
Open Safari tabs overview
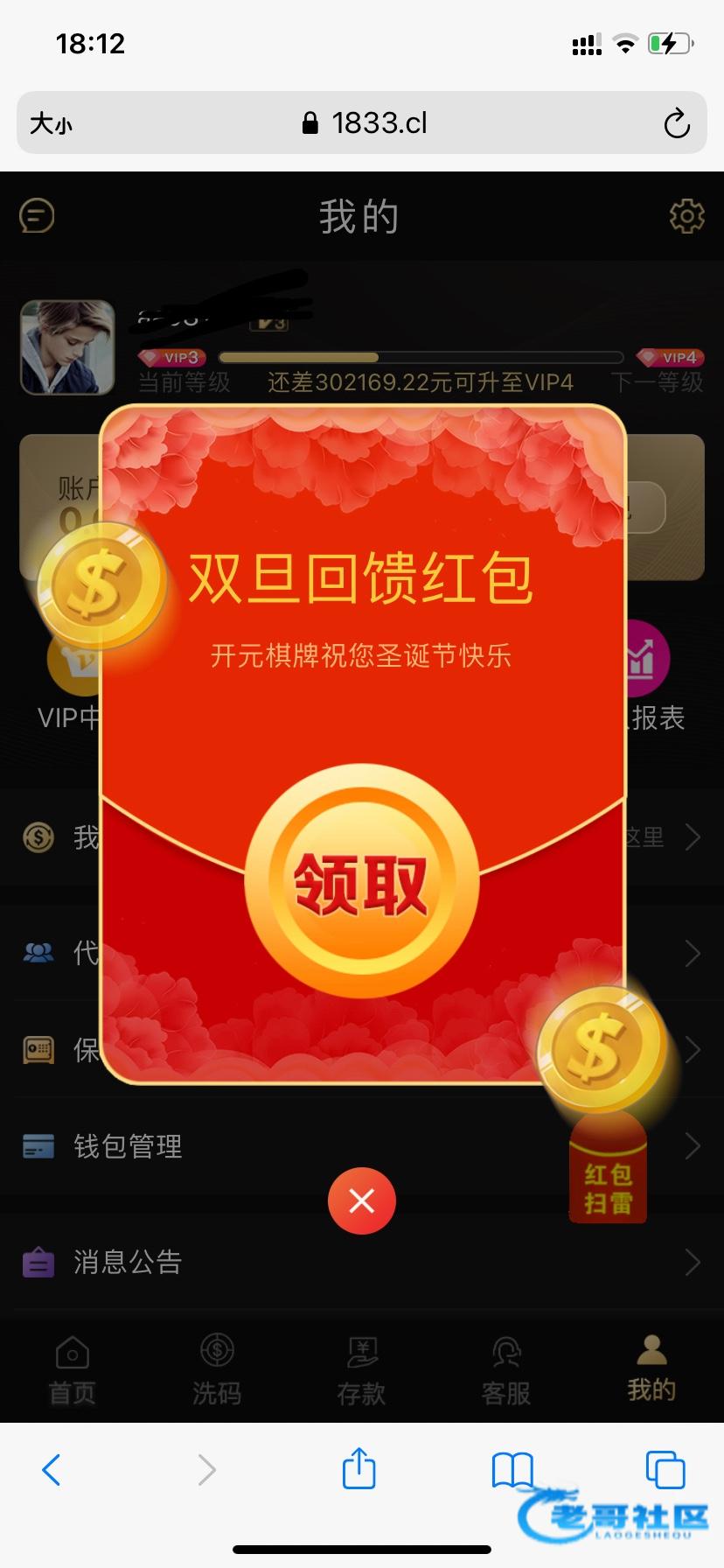pos(665,1469)
